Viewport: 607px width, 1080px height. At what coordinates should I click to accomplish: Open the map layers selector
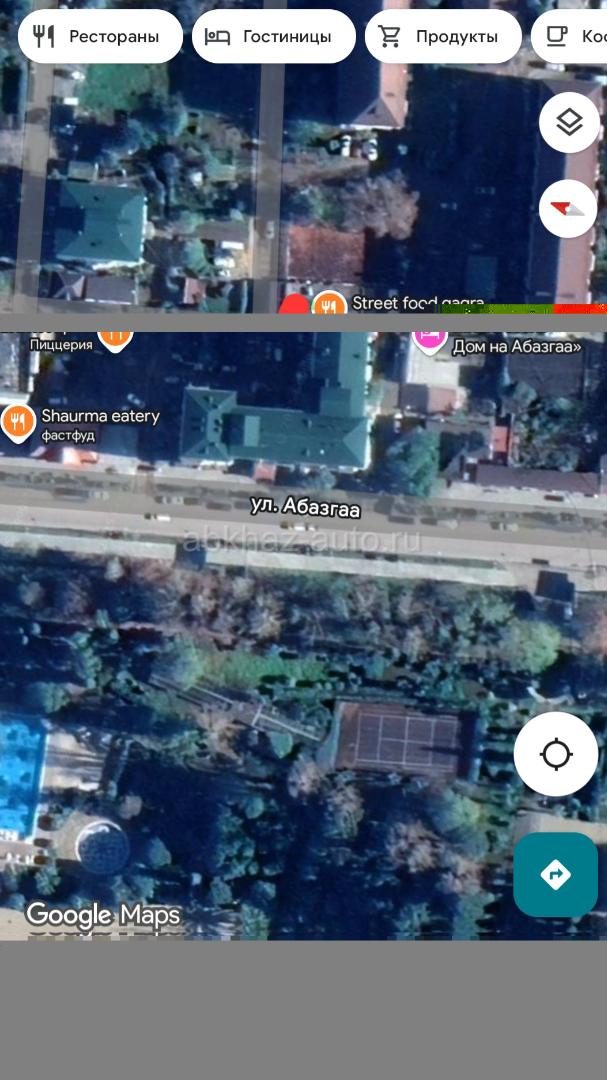(x=569, y=123)
